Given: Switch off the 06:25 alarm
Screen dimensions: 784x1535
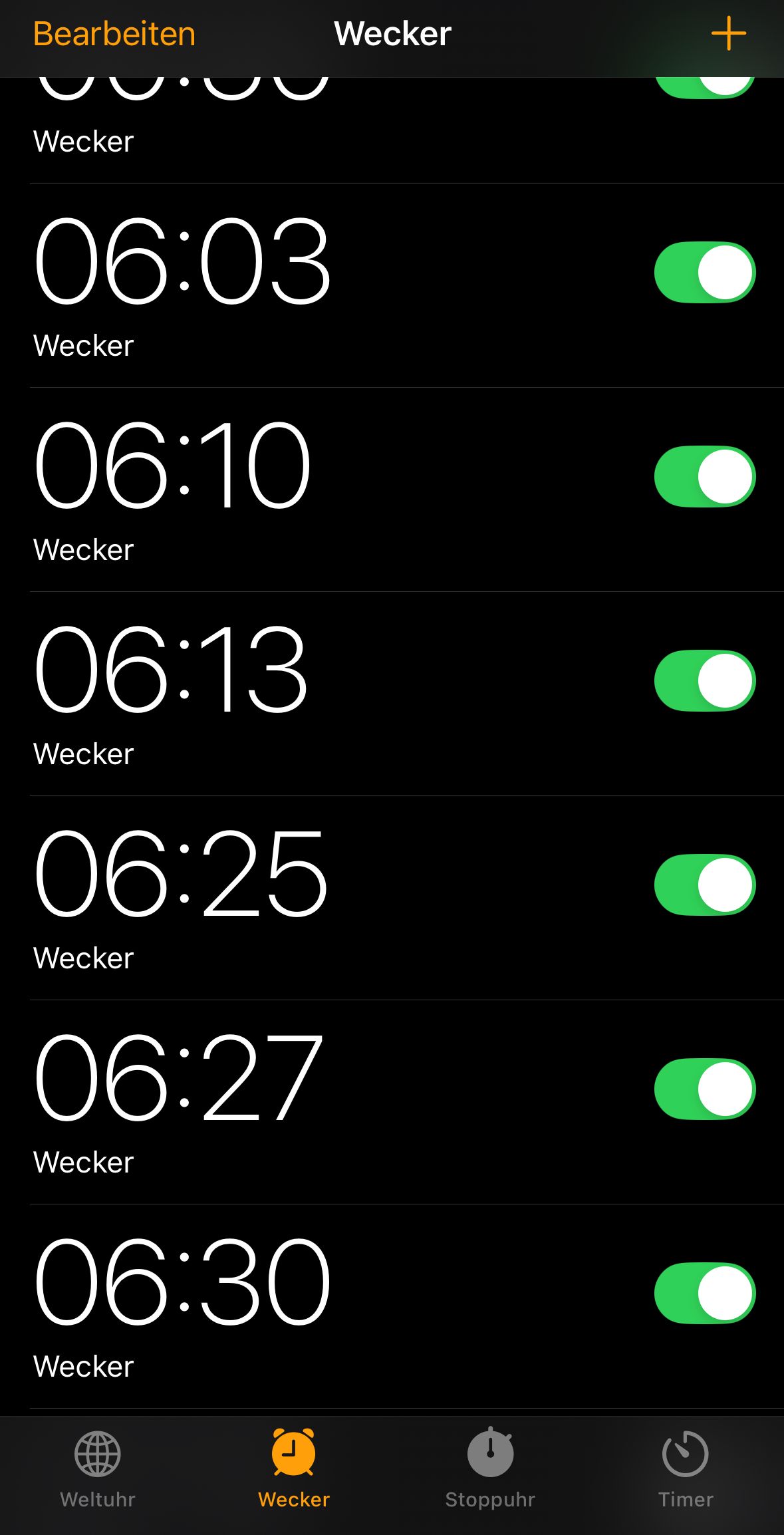Looking at the screenshot, I should coord(704,885).
